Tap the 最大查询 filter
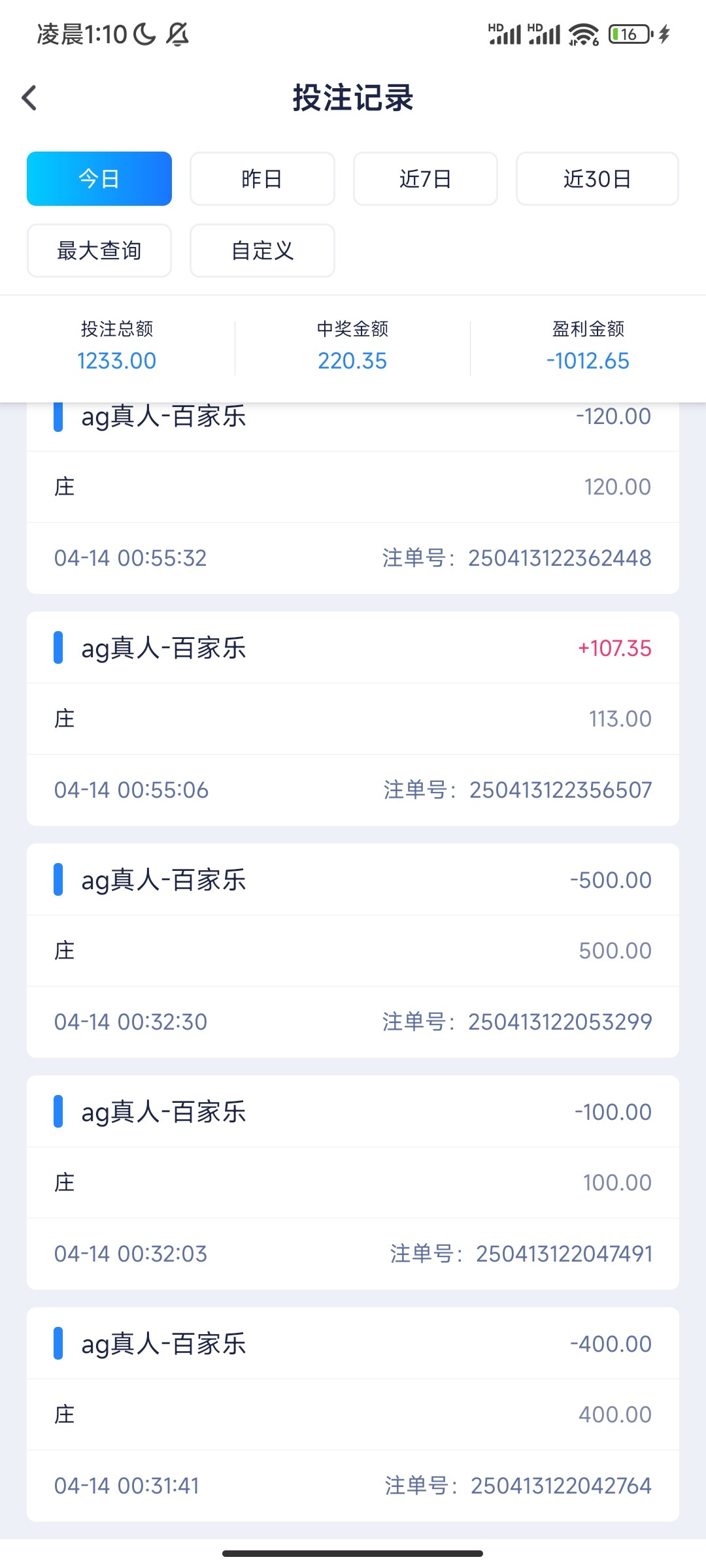 click(99, 251)
